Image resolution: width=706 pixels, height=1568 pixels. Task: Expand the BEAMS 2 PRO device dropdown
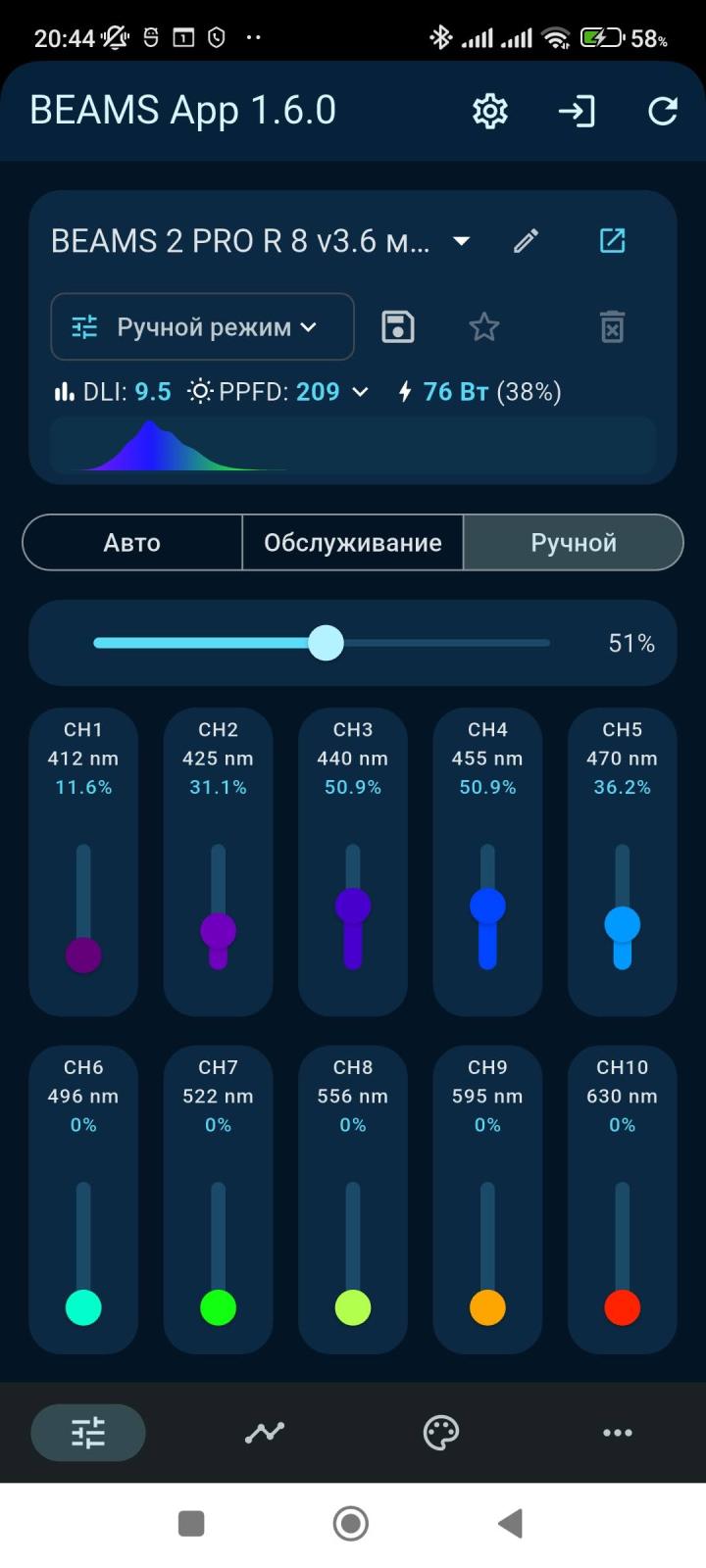click(x=461, y=241)
